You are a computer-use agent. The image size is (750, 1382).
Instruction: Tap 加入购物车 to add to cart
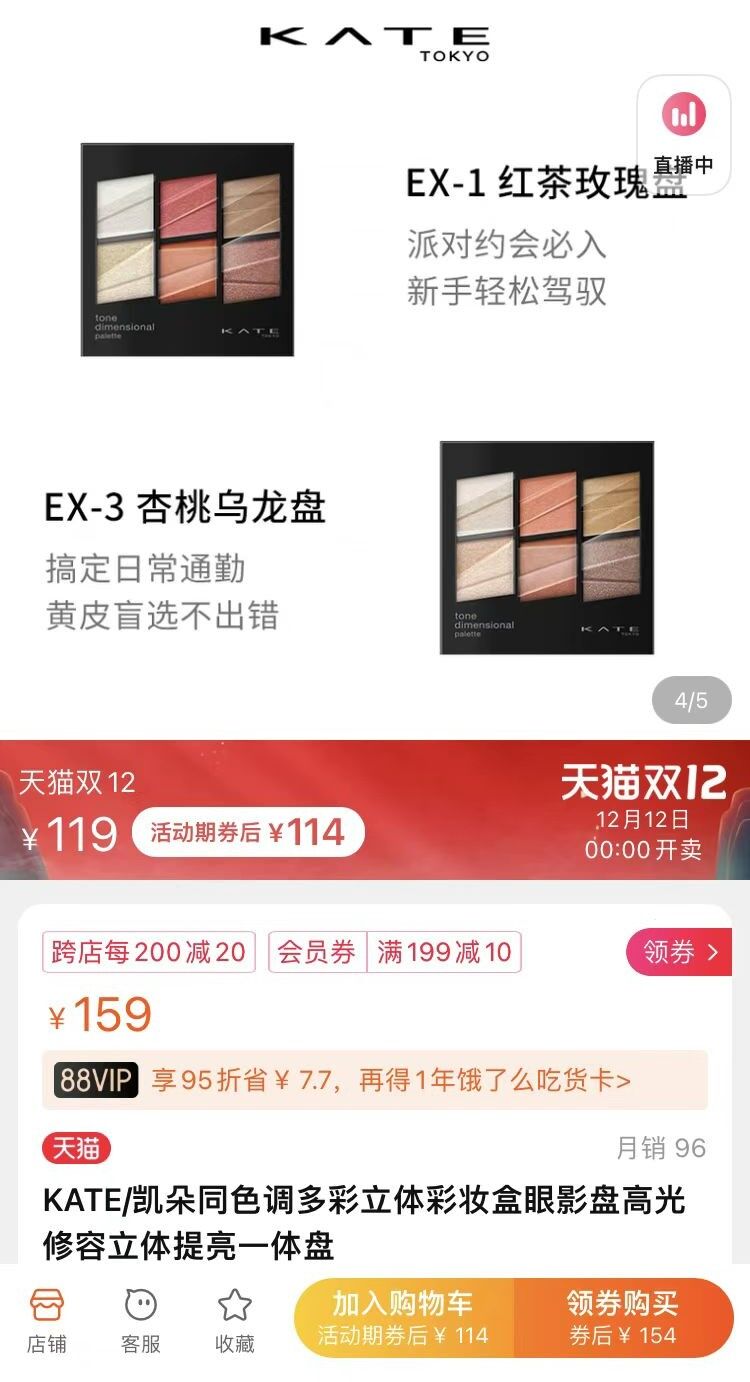coord(404,1318)
